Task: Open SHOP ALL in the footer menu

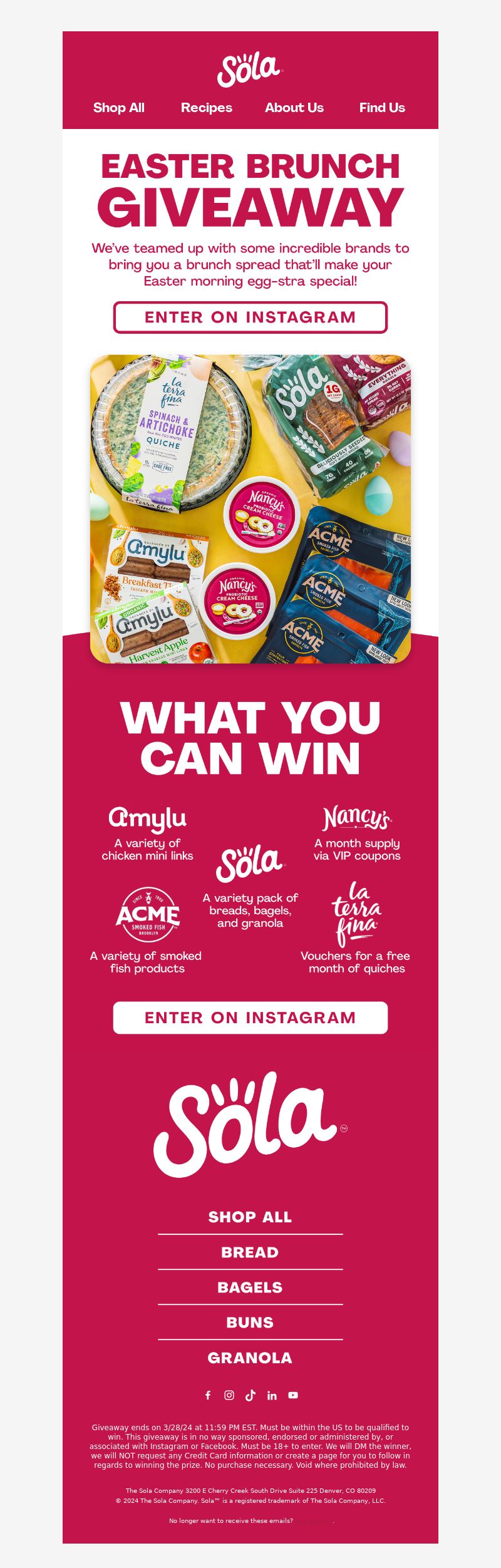Action: coord(250,1217)
